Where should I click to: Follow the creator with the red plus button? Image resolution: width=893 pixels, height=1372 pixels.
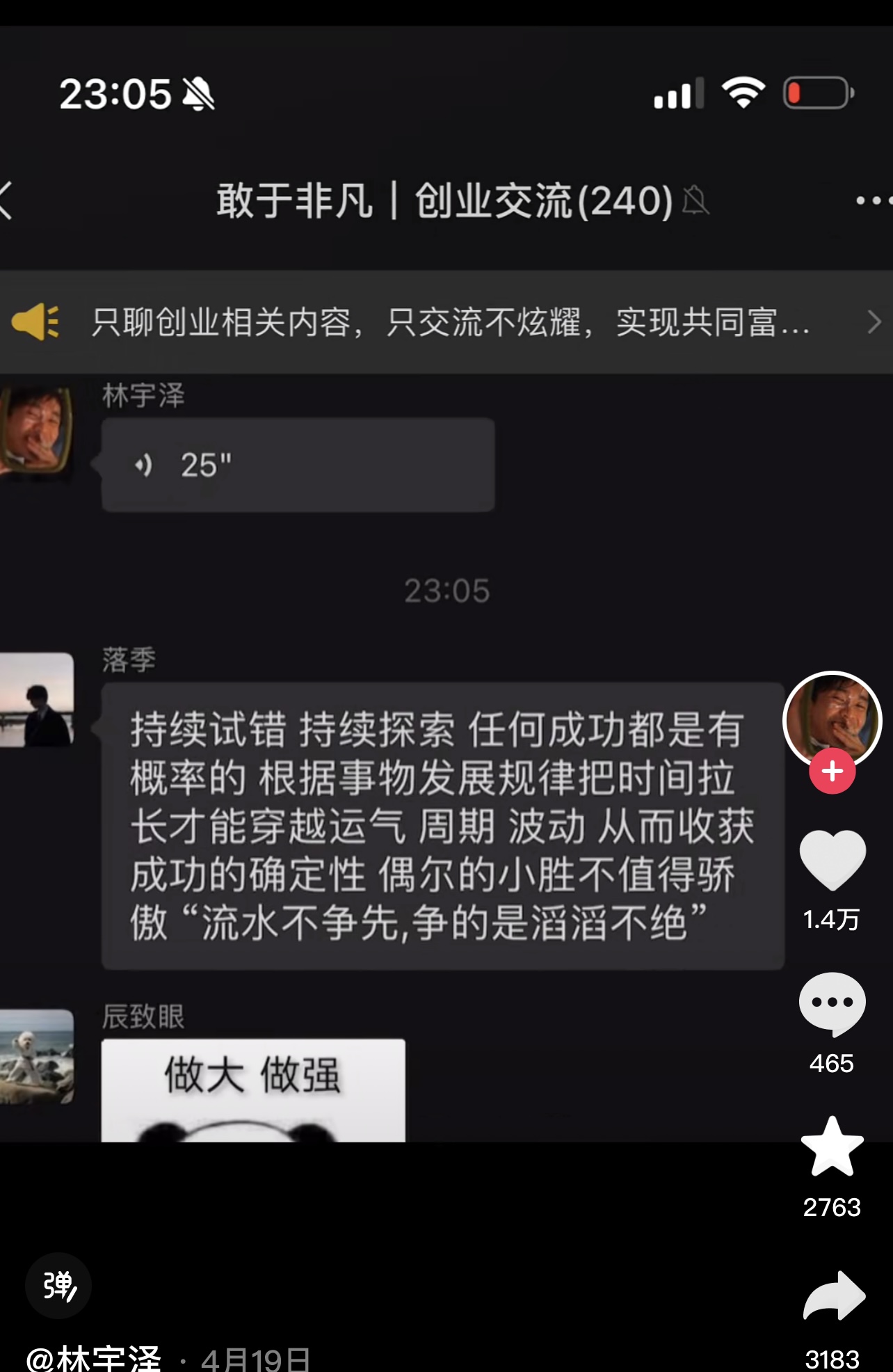(x=832, y=772)
